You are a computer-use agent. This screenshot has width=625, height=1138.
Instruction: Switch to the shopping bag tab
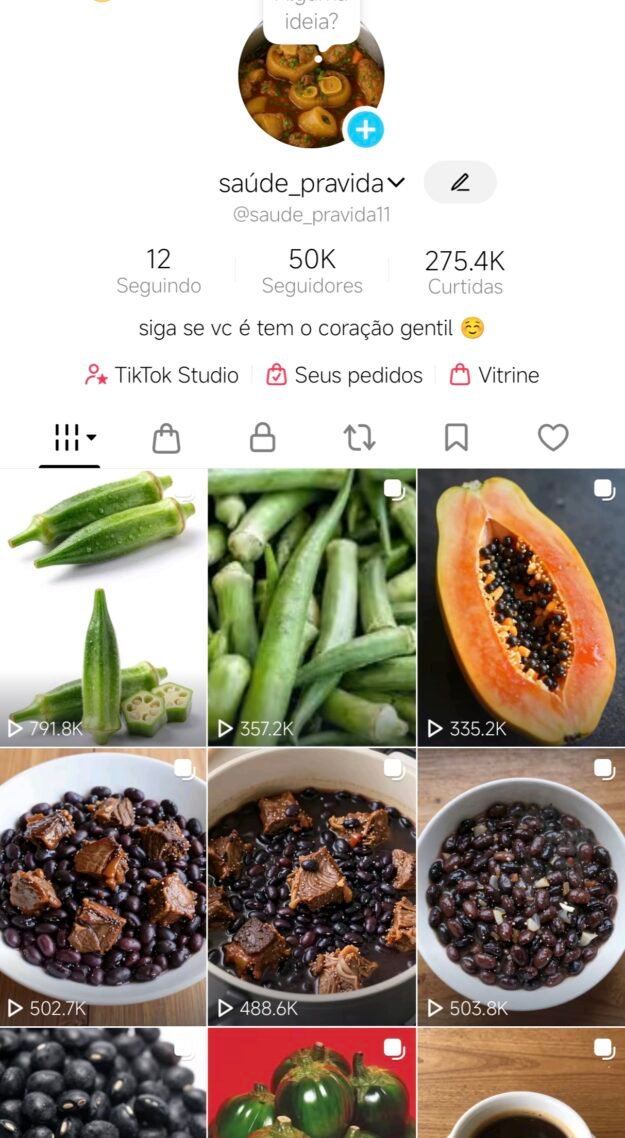pyautogui.click(x=166, y=438)
